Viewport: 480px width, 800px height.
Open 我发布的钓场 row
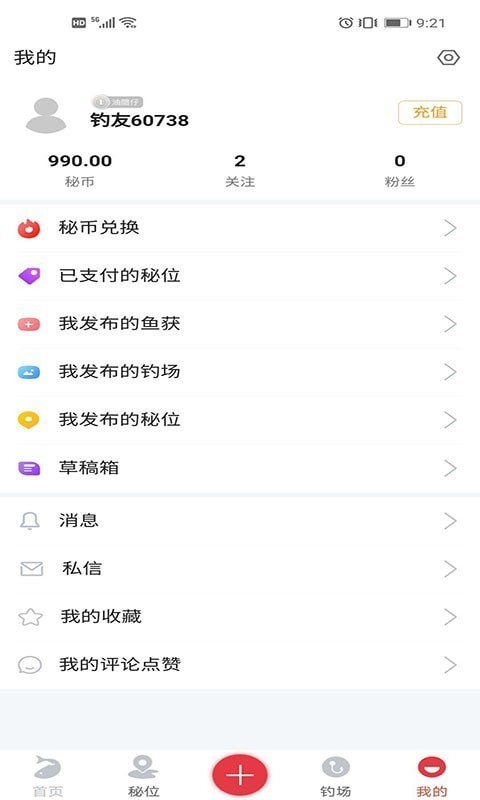click(x=240, y=371)
